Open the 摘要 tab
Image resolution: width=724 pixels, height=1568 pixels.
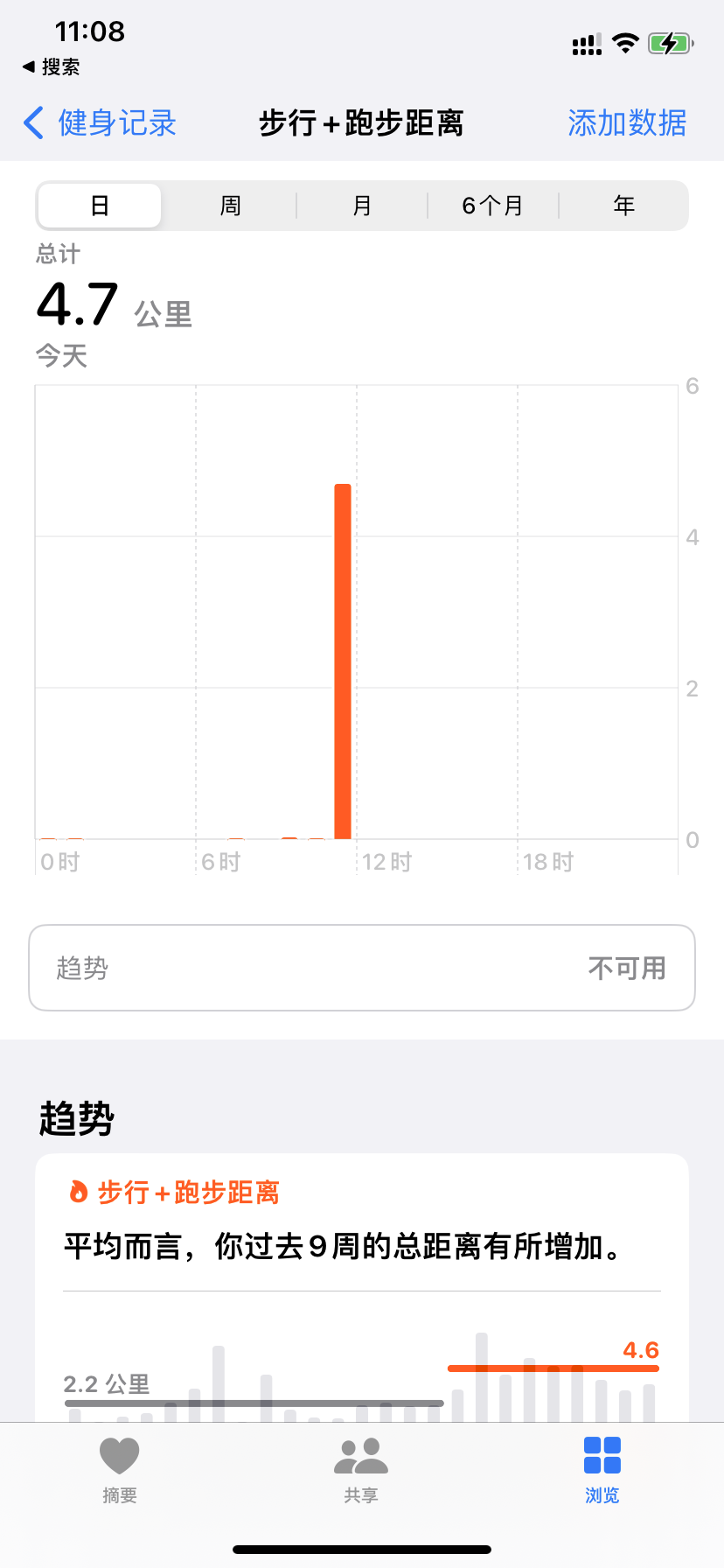tap(120, 1471)
